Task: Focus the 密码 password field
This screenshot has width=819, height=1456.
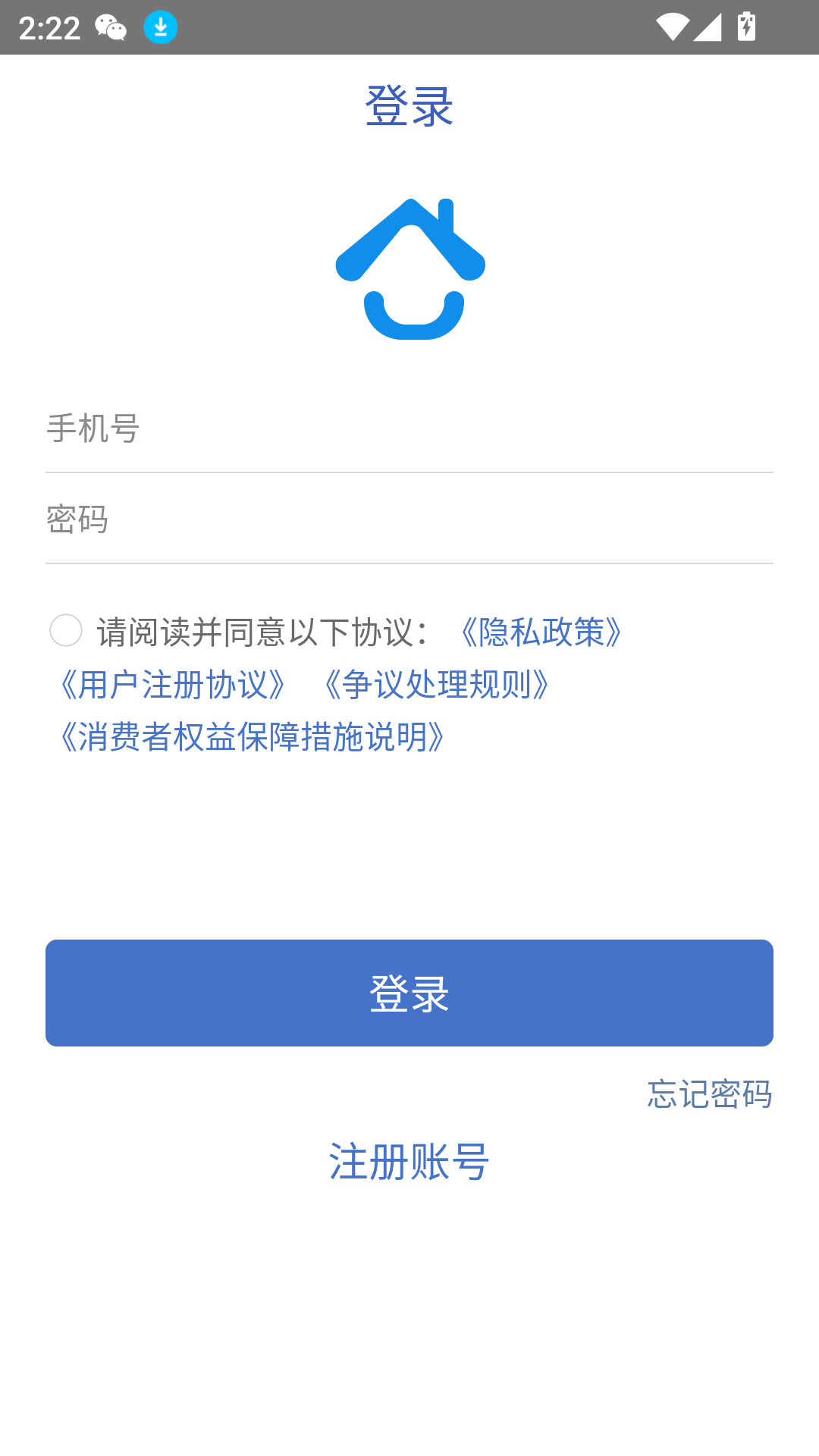Action: (409, 519)
